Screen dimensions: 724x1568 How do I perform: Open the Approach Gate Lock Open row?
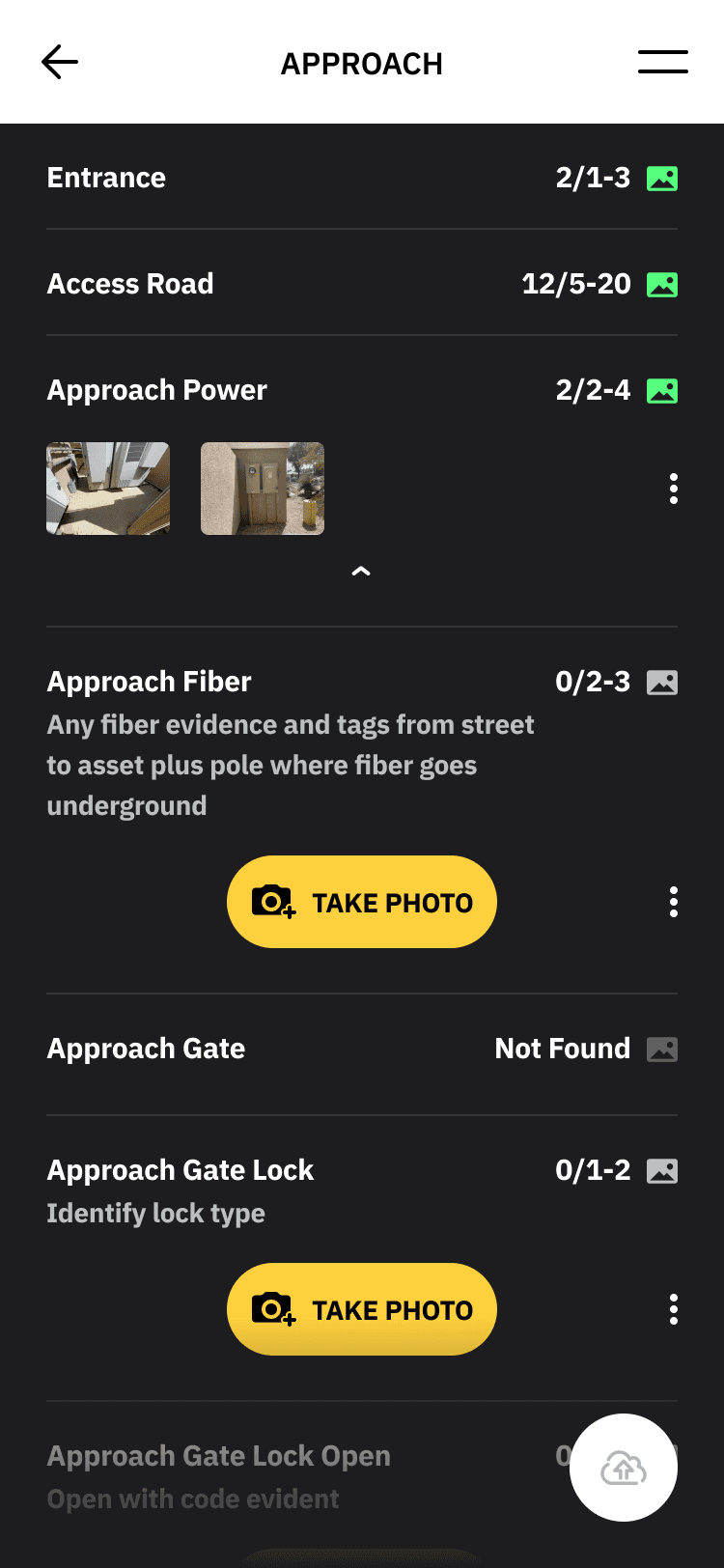[309, 1477]
